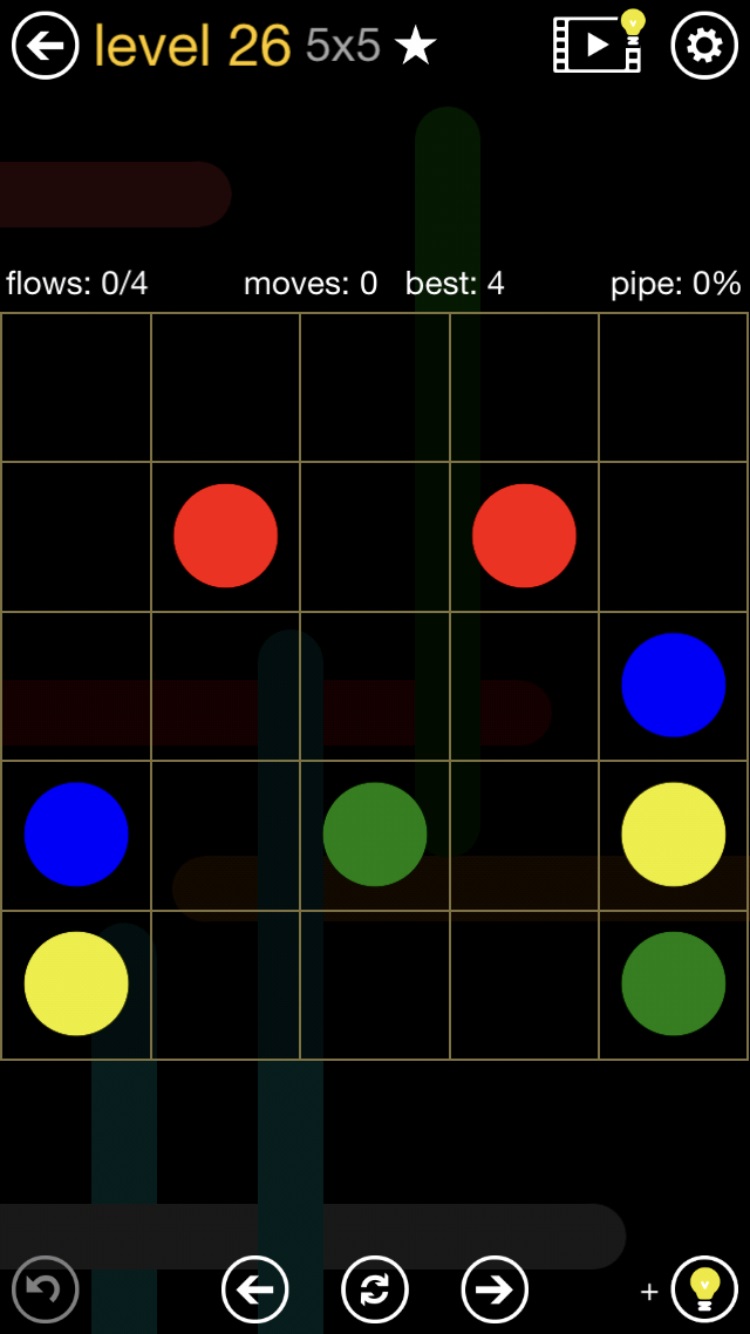The image size is (750, 1334).
Task: Go to the previous level
Action: tap(255, 1289)
